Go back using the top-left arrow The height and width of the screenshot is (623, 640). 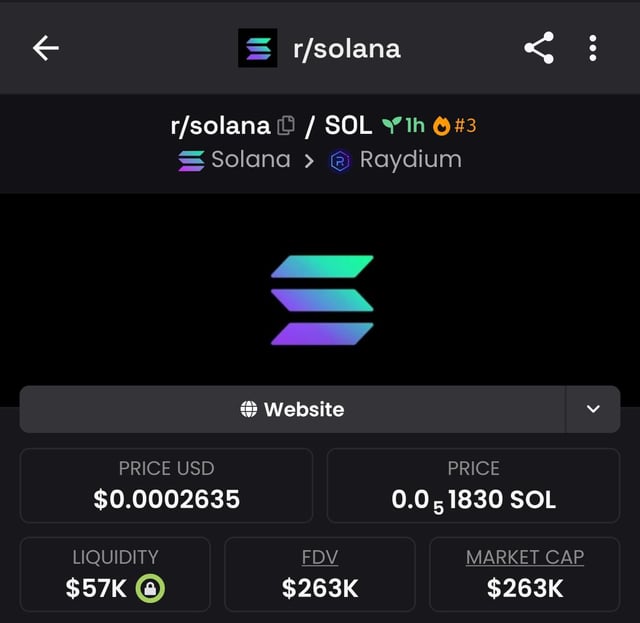click(x=46, y=48)
